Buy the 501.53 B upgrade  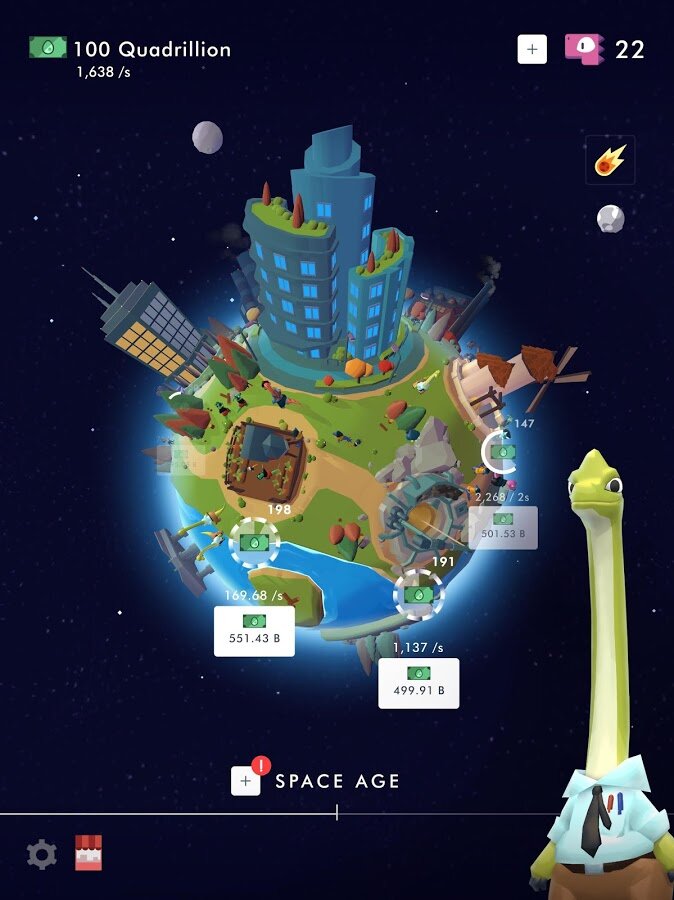[503, 527]
